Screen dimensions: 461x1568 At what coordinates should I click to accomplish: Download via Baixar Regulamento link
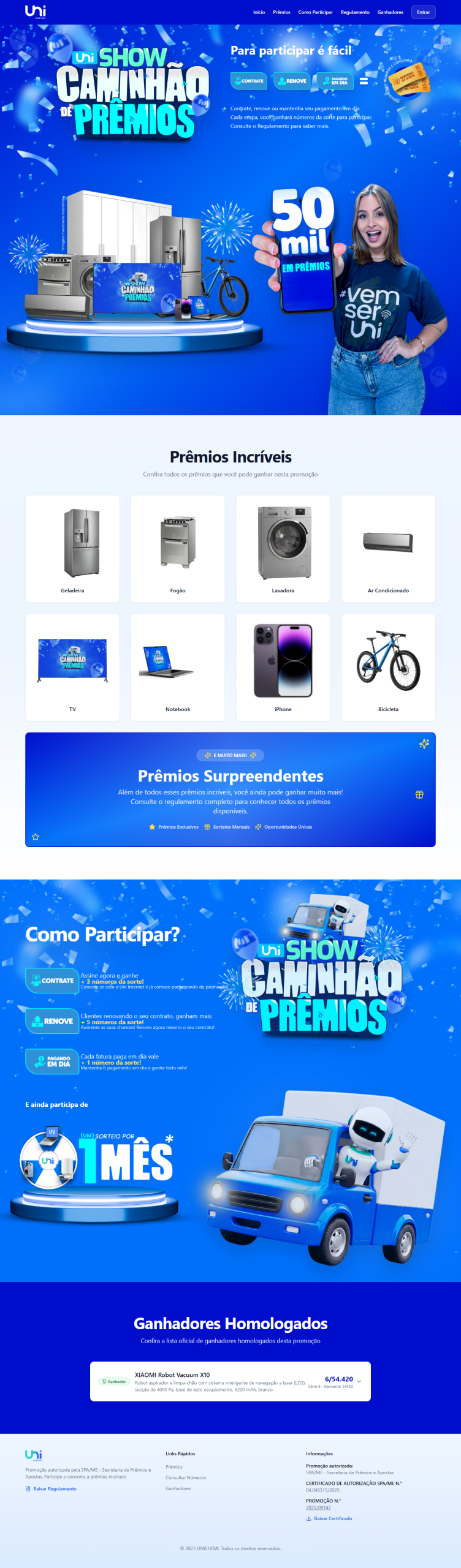(x=55, y=1488)
